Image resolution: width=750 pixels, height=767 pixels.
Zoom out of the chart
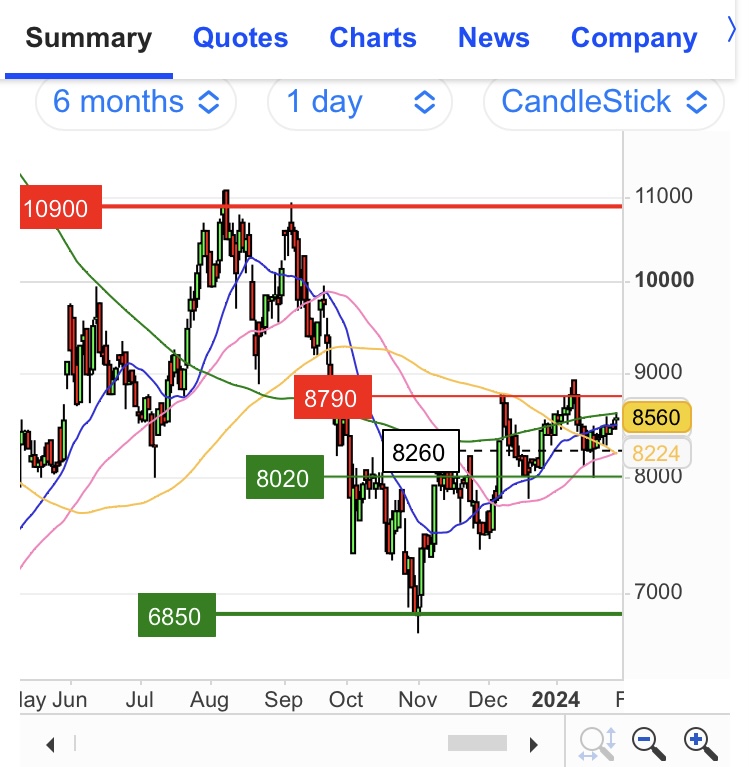click(649, 743)
